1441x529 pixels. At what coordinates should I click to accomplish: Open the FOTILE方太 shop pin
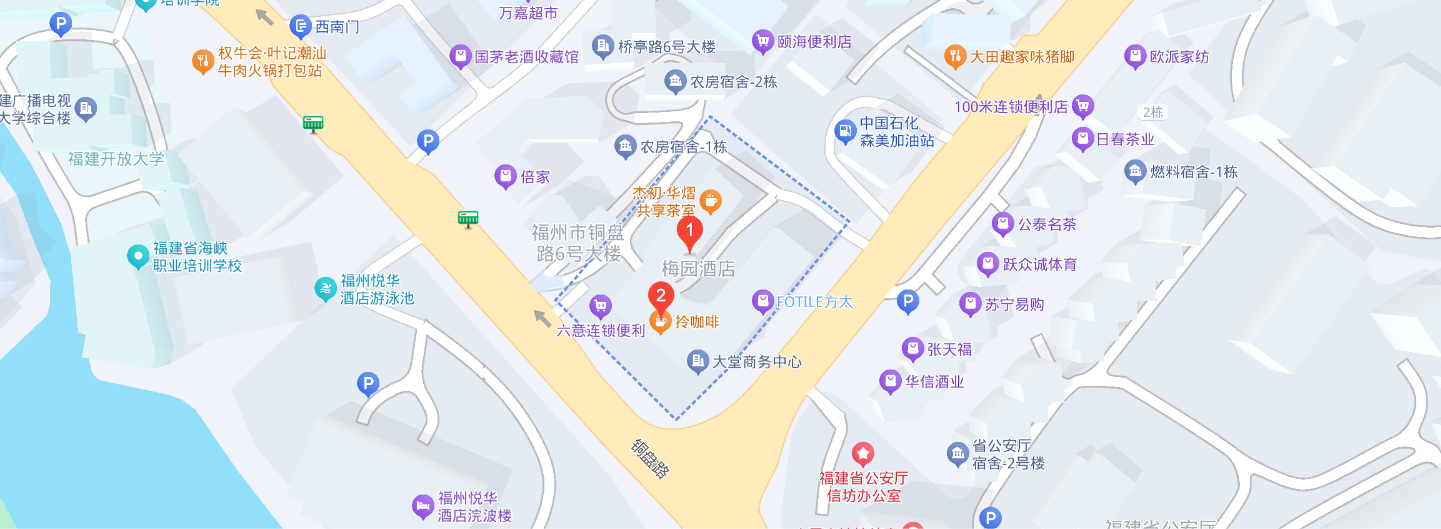(x=763, y=301)
